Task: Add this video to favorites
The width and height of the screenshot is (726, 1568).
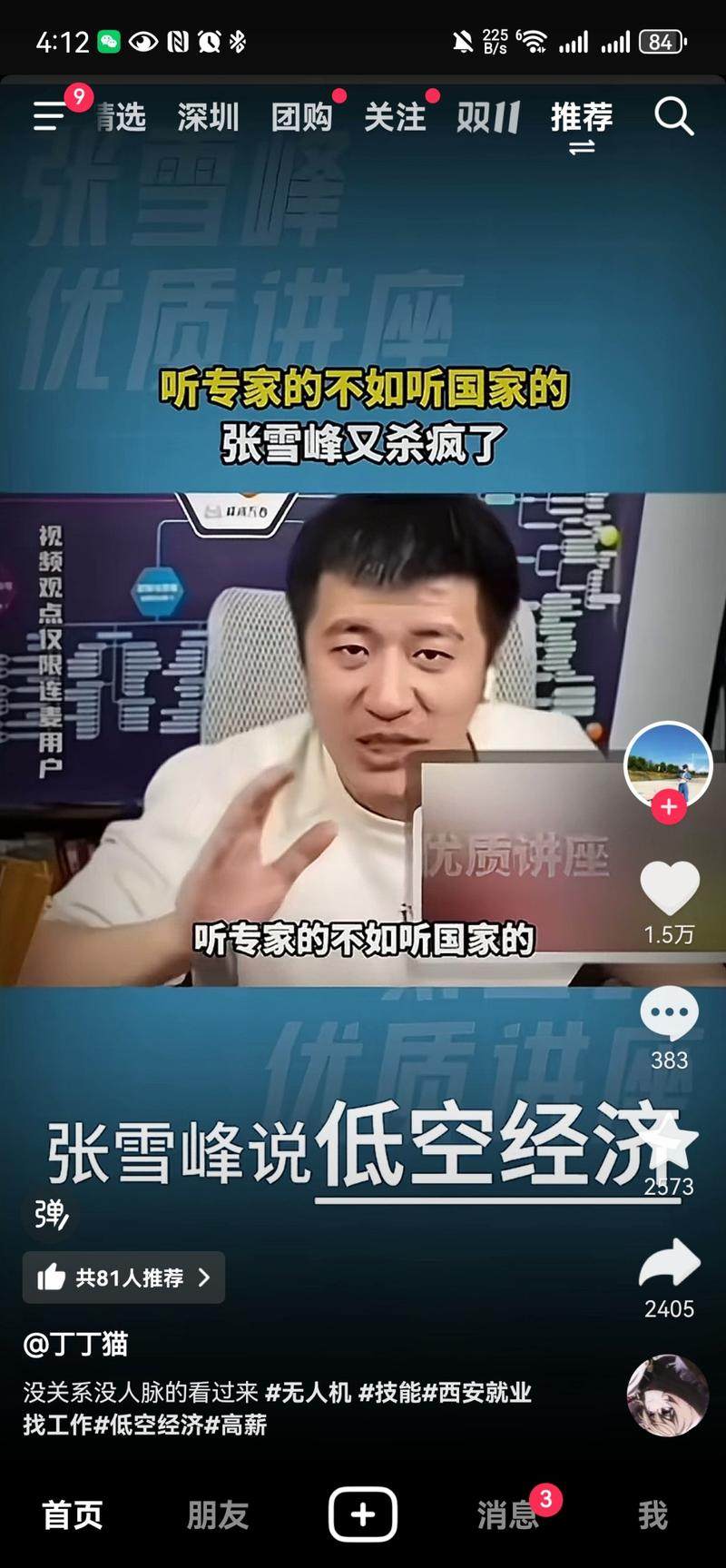Action: tap(670, 1142)
